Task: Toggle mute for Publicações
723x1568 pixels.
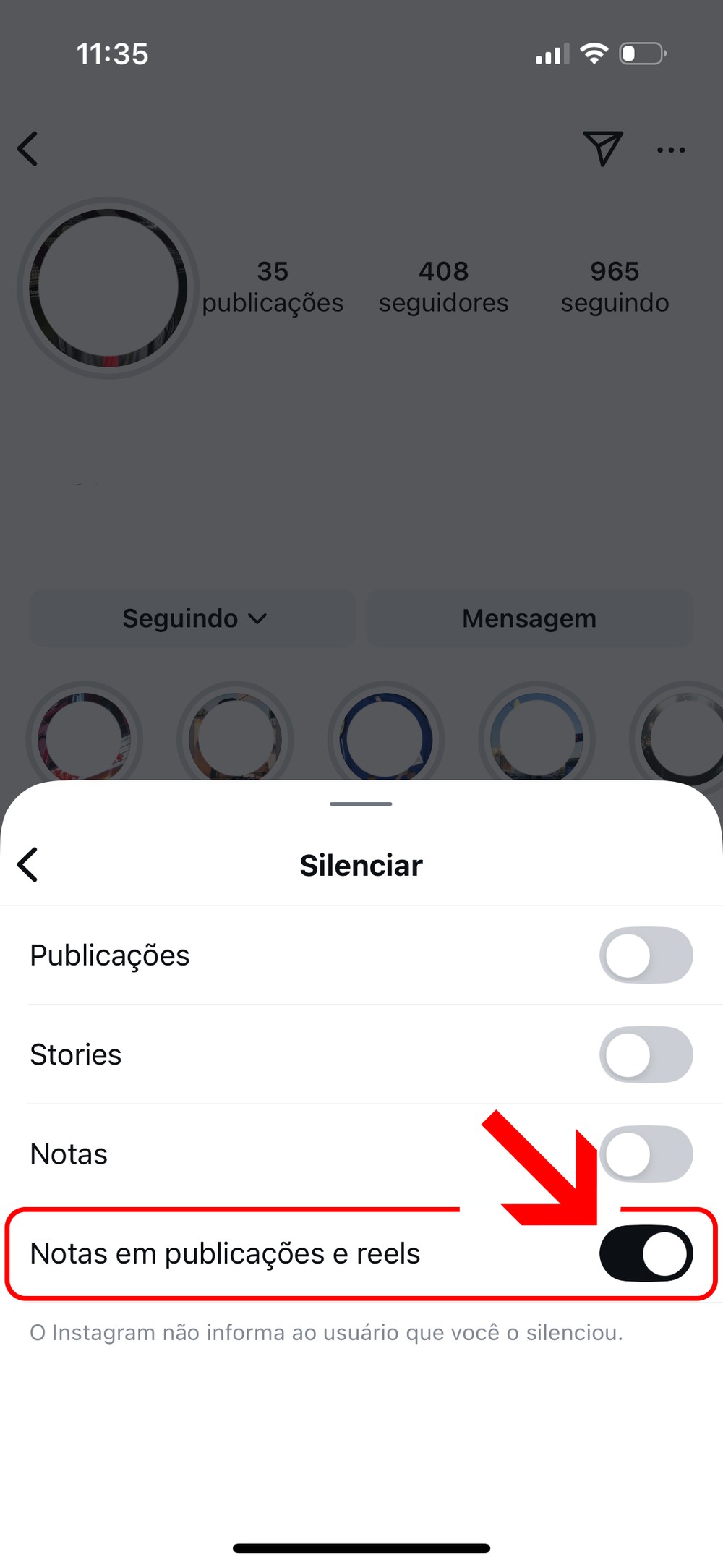Action: [x=646, y=955]
